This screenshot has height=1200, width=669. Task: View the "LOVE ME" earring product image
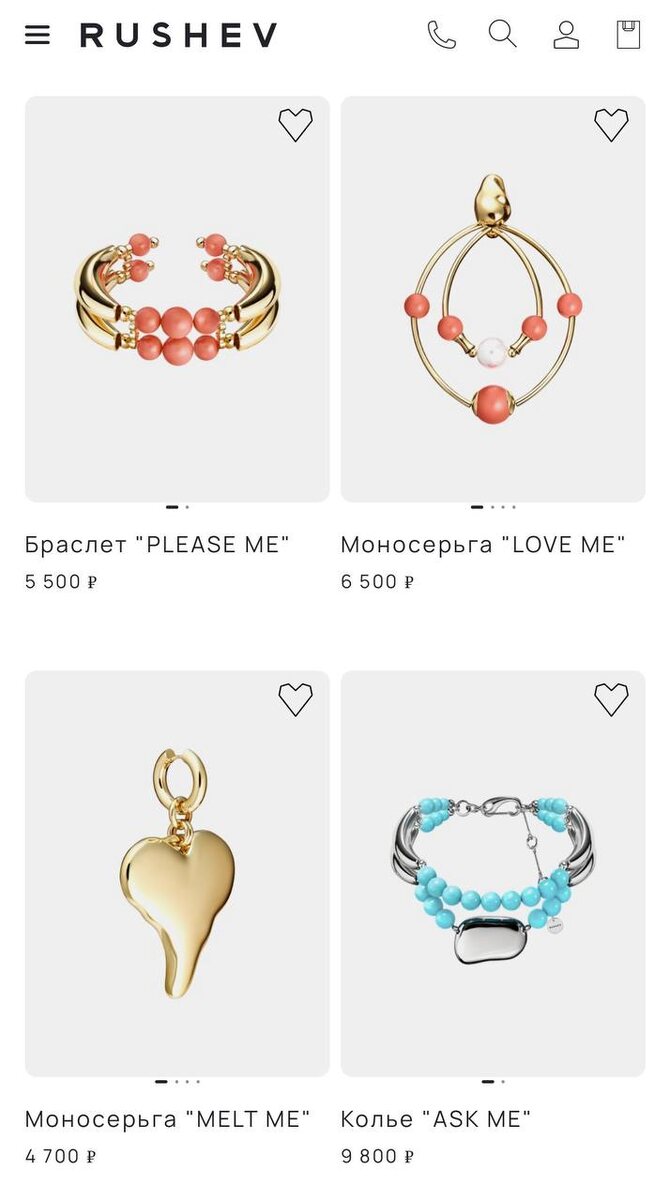tap(493, 299)
